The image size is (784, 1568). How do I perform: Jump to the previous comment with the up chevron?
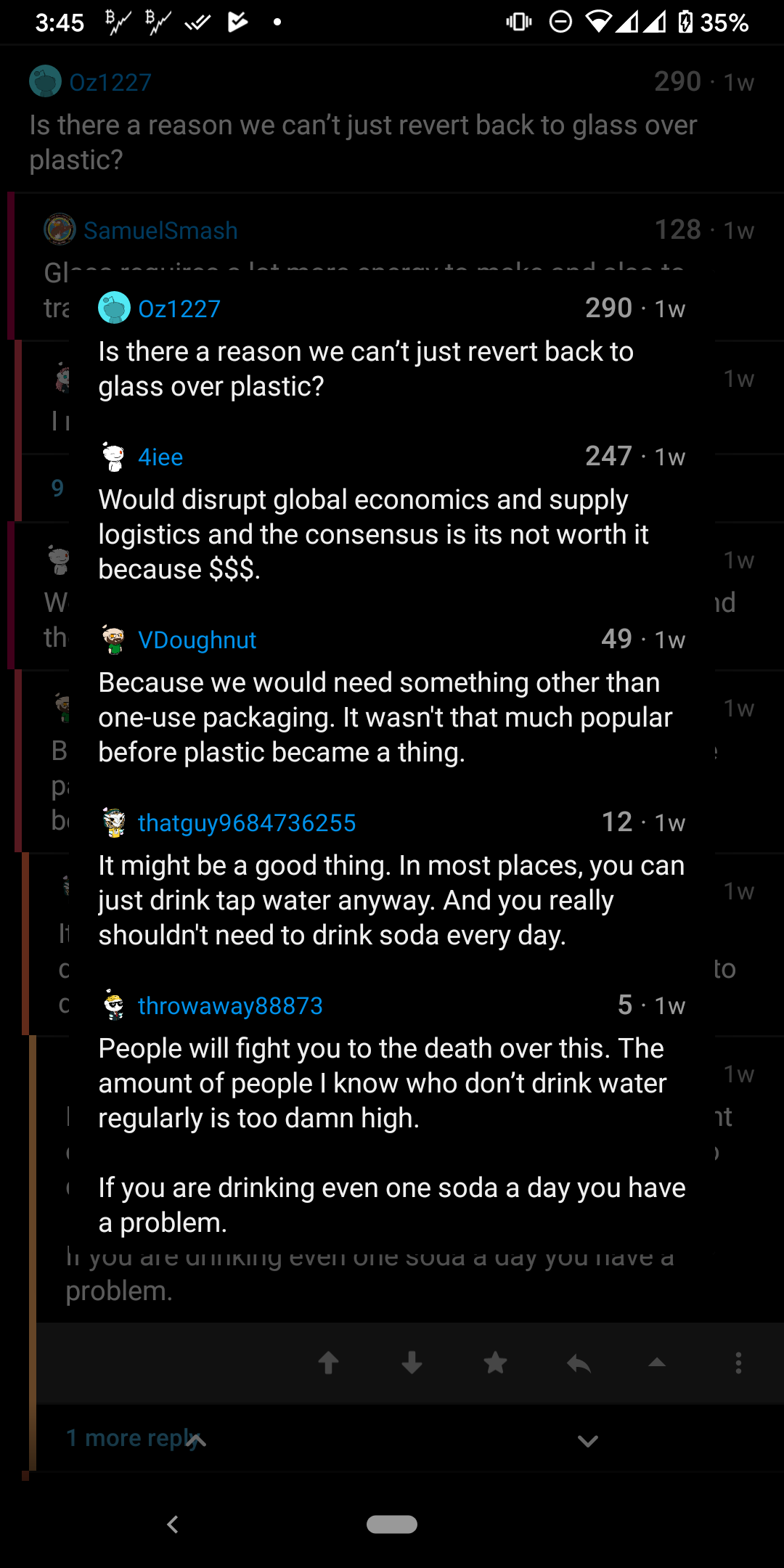click(197, 1441)
